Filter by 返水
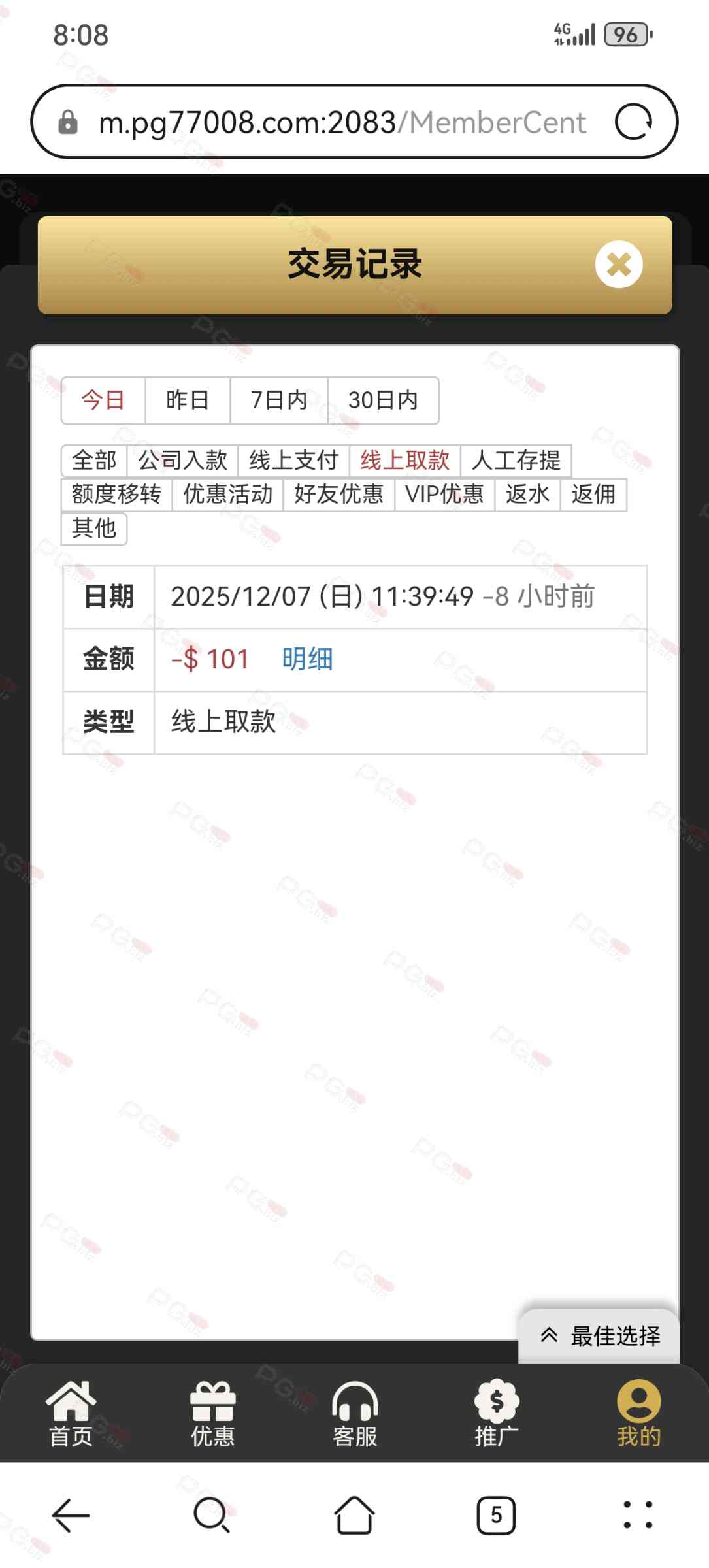This screenshot has width=709, height=1568. coord(527,495)
